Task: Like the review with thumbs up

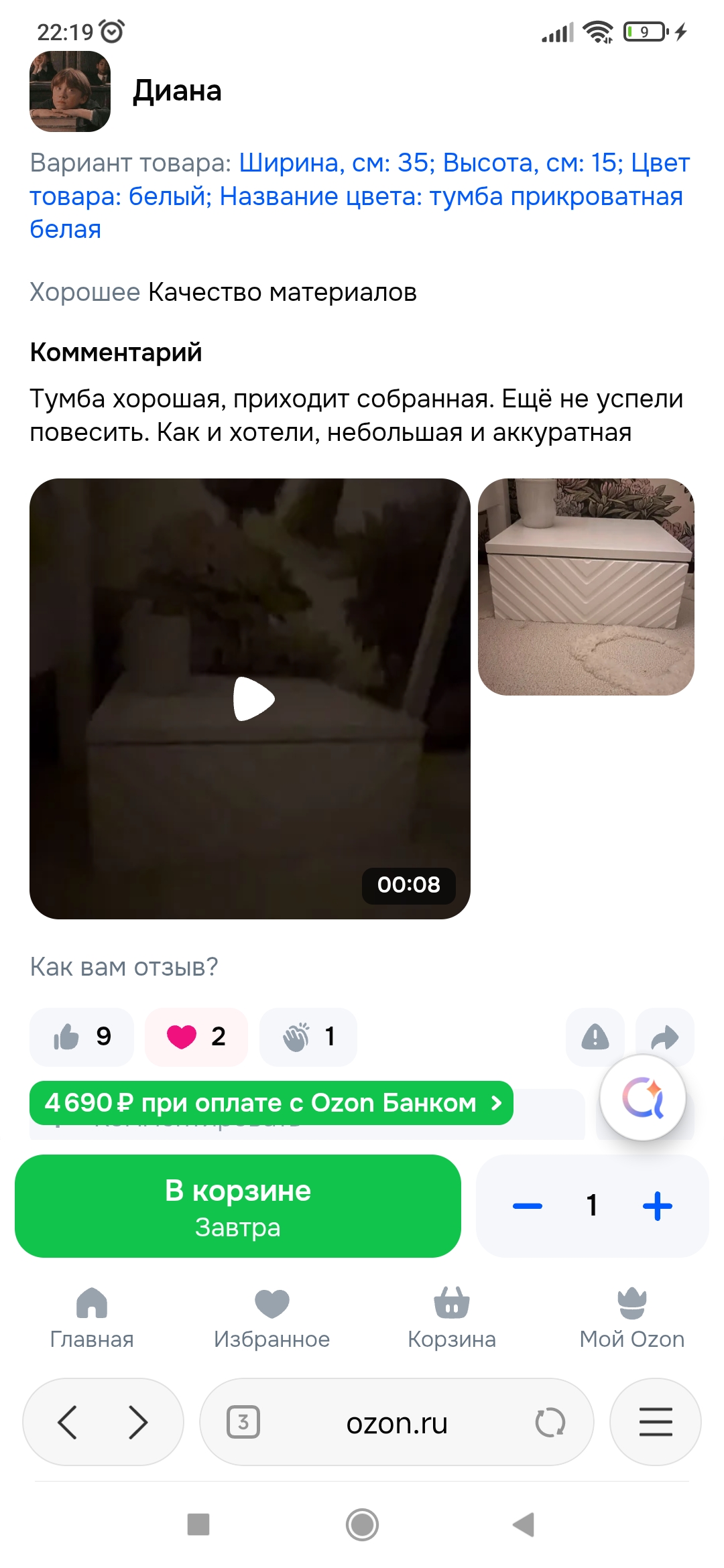Action: 82,1037
